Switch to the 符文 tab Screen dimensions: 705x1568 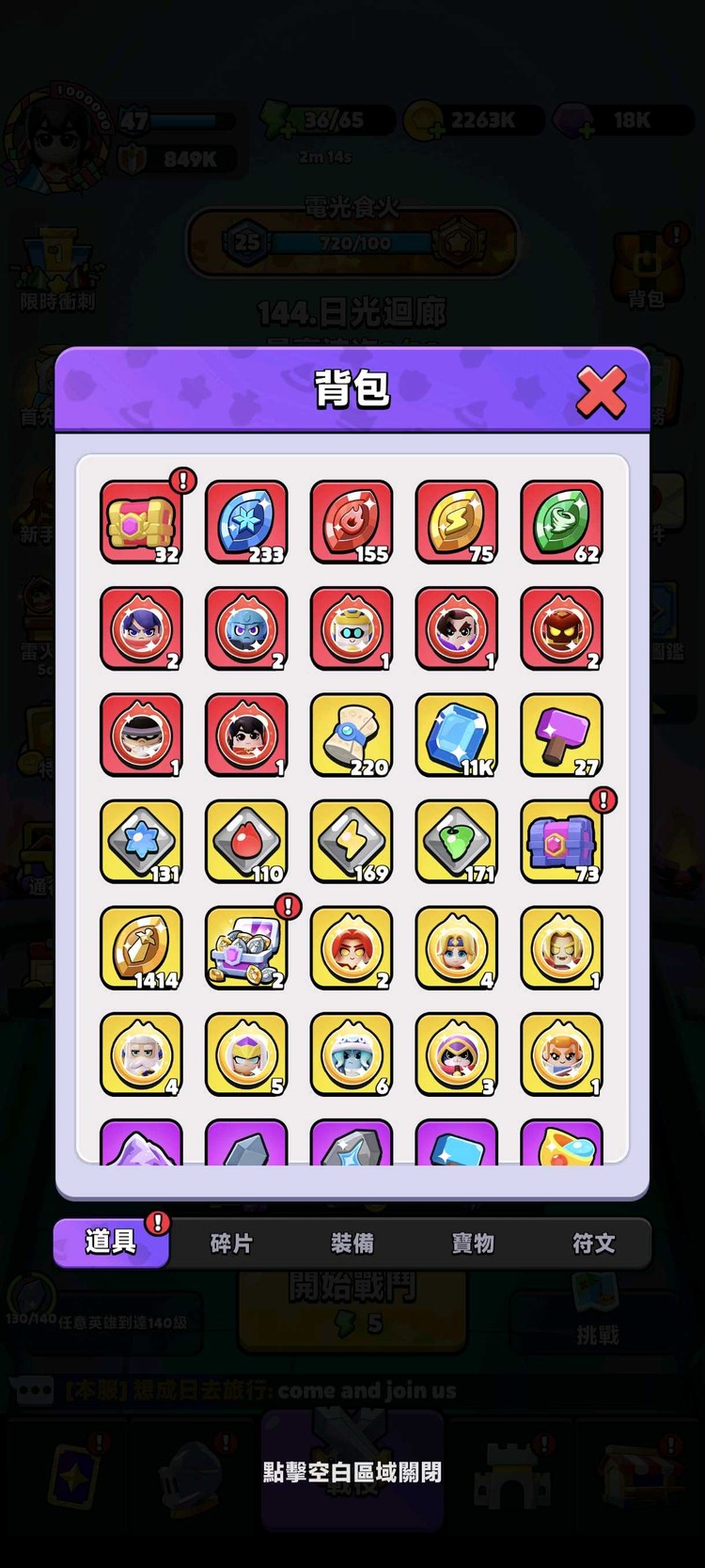[594, 1243]
